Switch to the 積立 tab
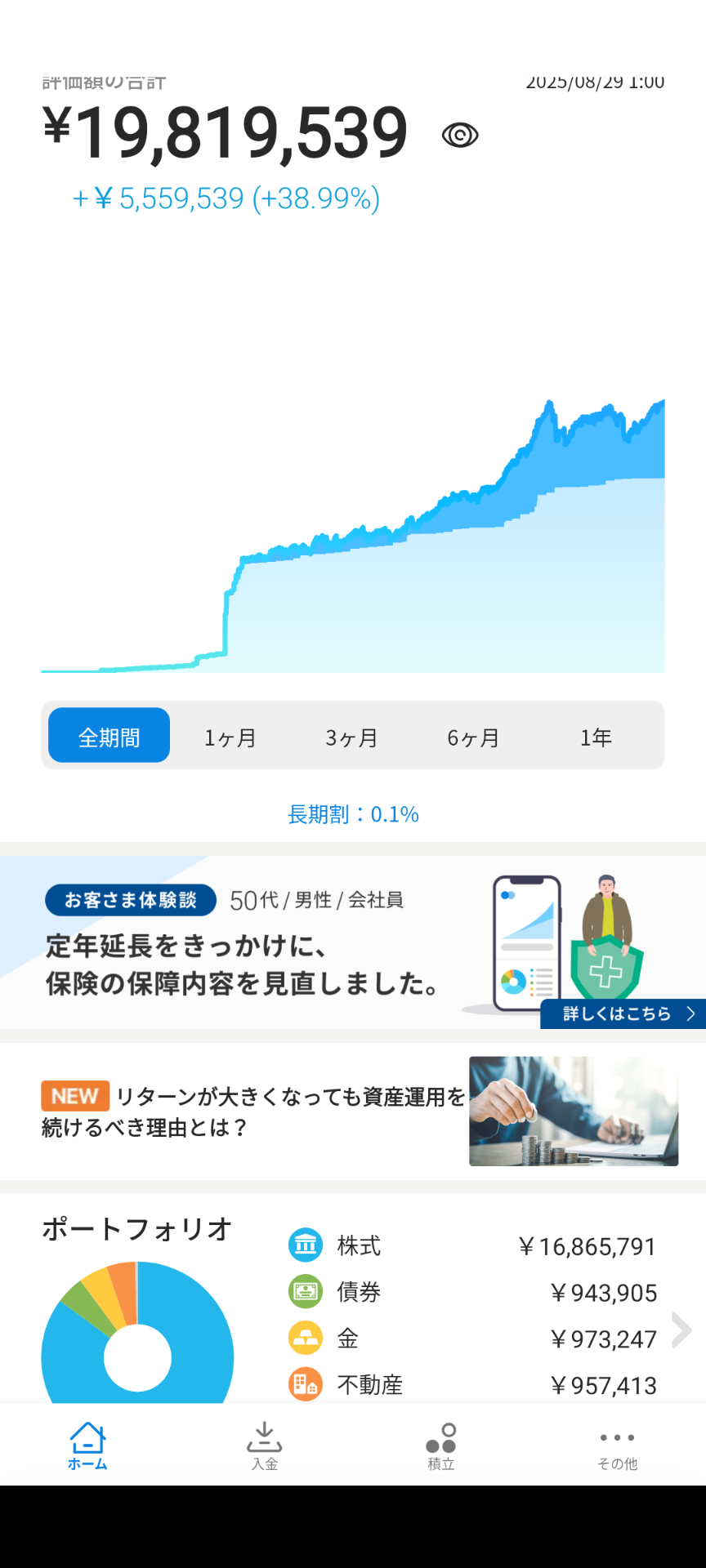 coord(441,1446)
